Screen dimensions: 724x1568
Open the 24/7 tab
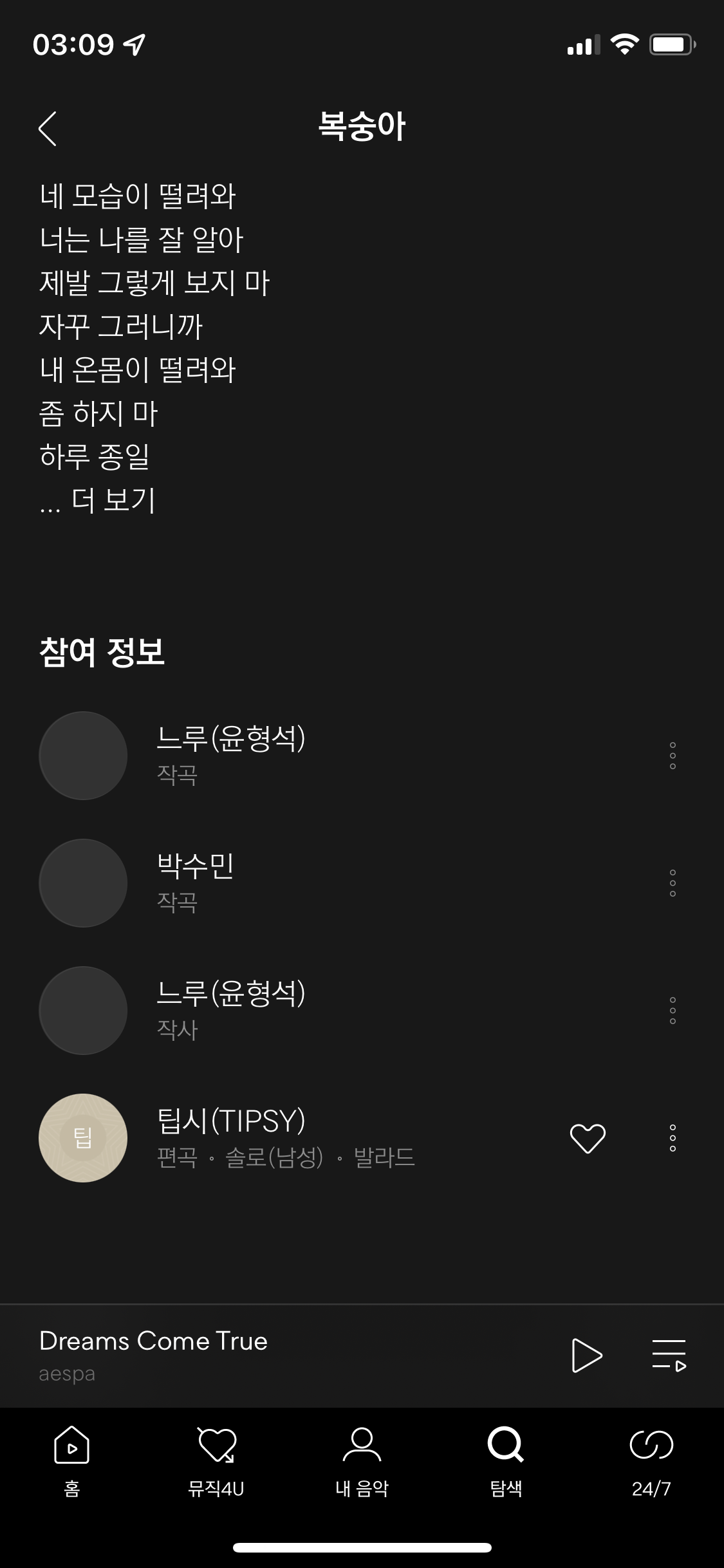coord(651,1461)
